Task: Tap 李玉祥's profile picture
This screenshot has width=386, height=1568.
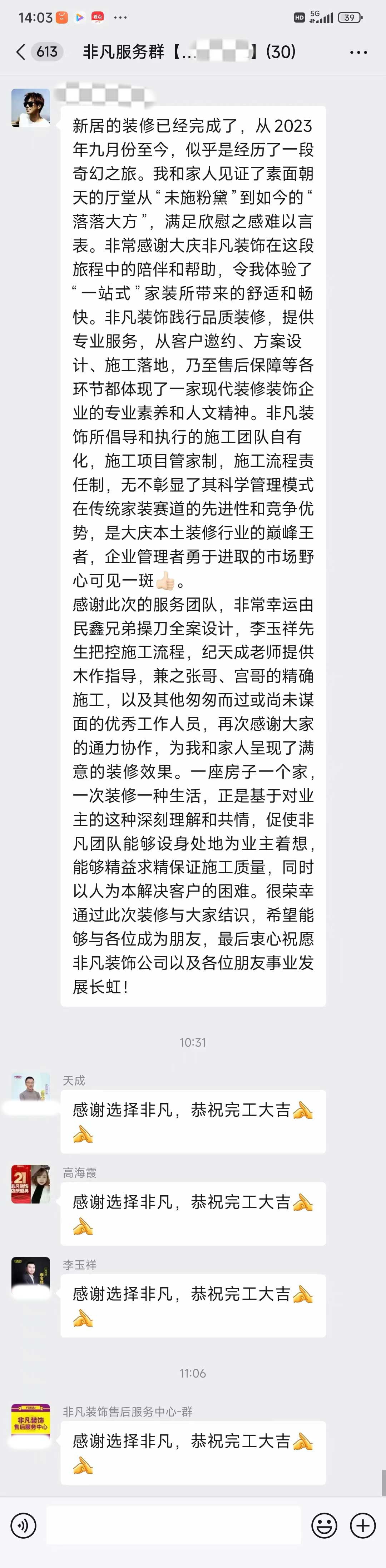Action: pos(30,1276)
